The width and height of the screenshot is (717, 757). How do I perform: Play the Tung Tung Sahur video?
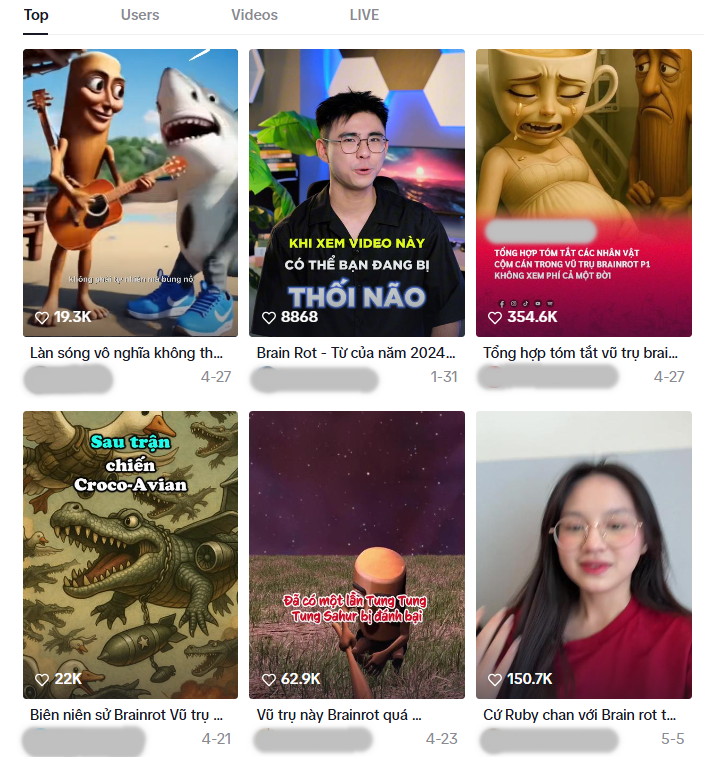(356, 553)
